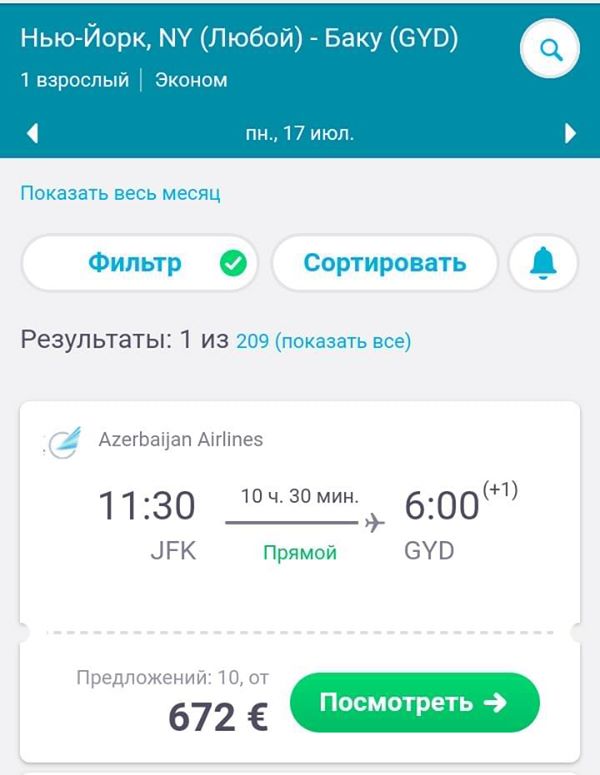Open the Фильтр button
The image size is (600, 775).
(139, 264)
